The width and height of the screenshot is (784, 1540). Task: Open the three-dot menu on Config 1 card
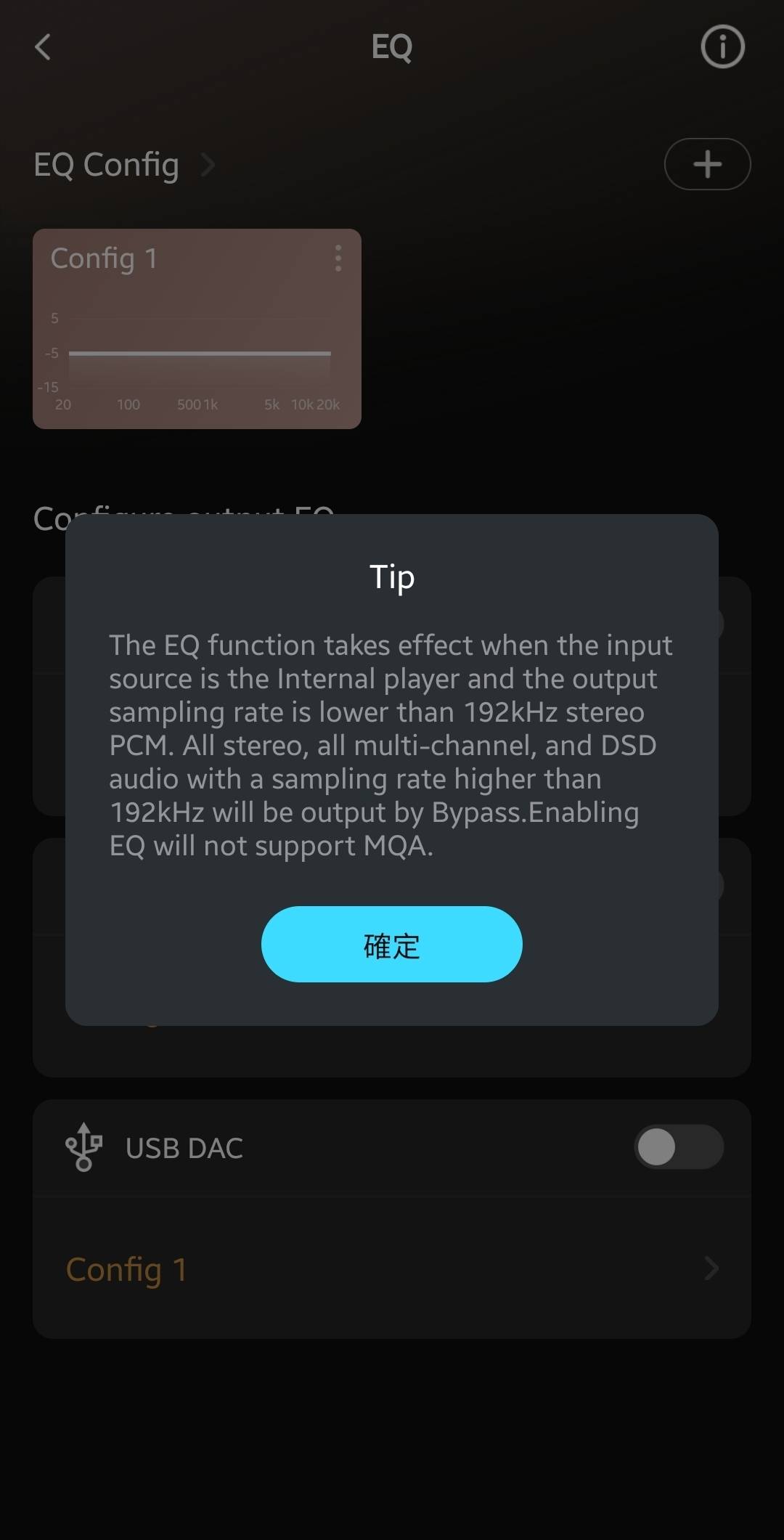(x=338, y=258)
